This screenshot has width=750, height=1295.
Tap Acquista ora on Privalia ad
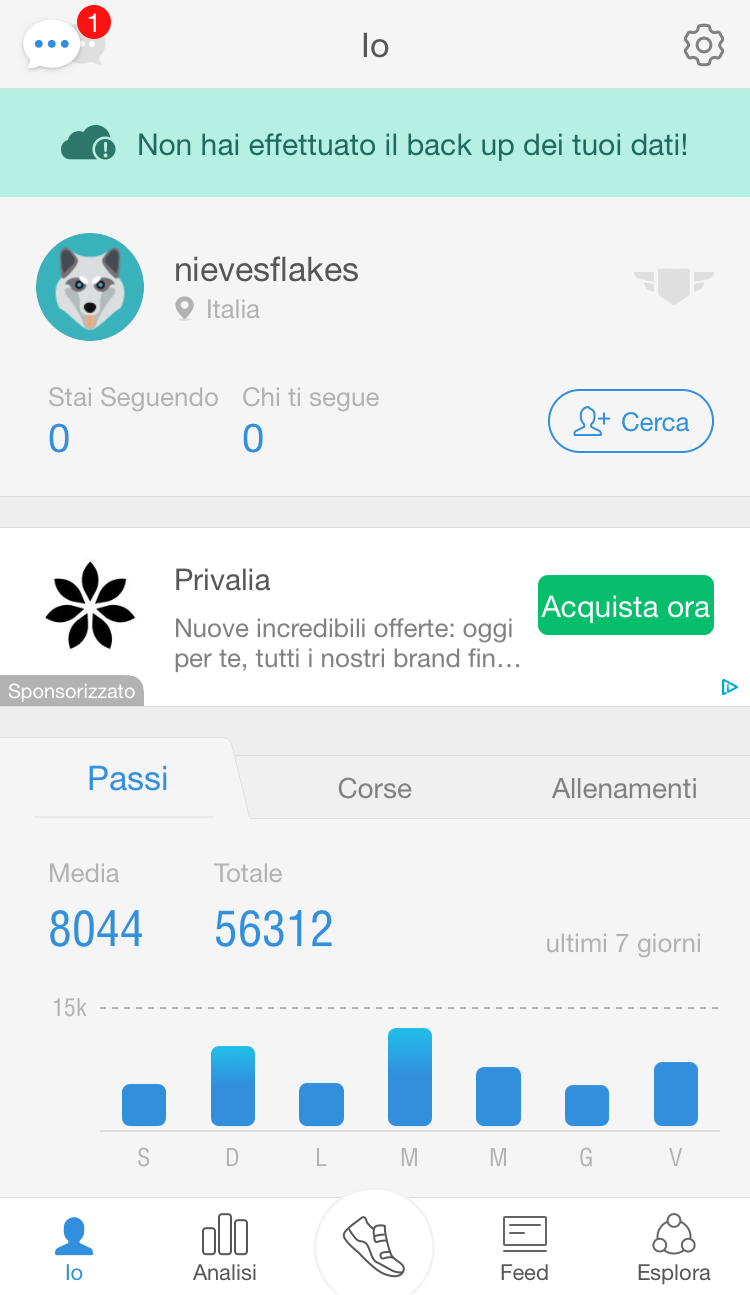click(626, 605)
